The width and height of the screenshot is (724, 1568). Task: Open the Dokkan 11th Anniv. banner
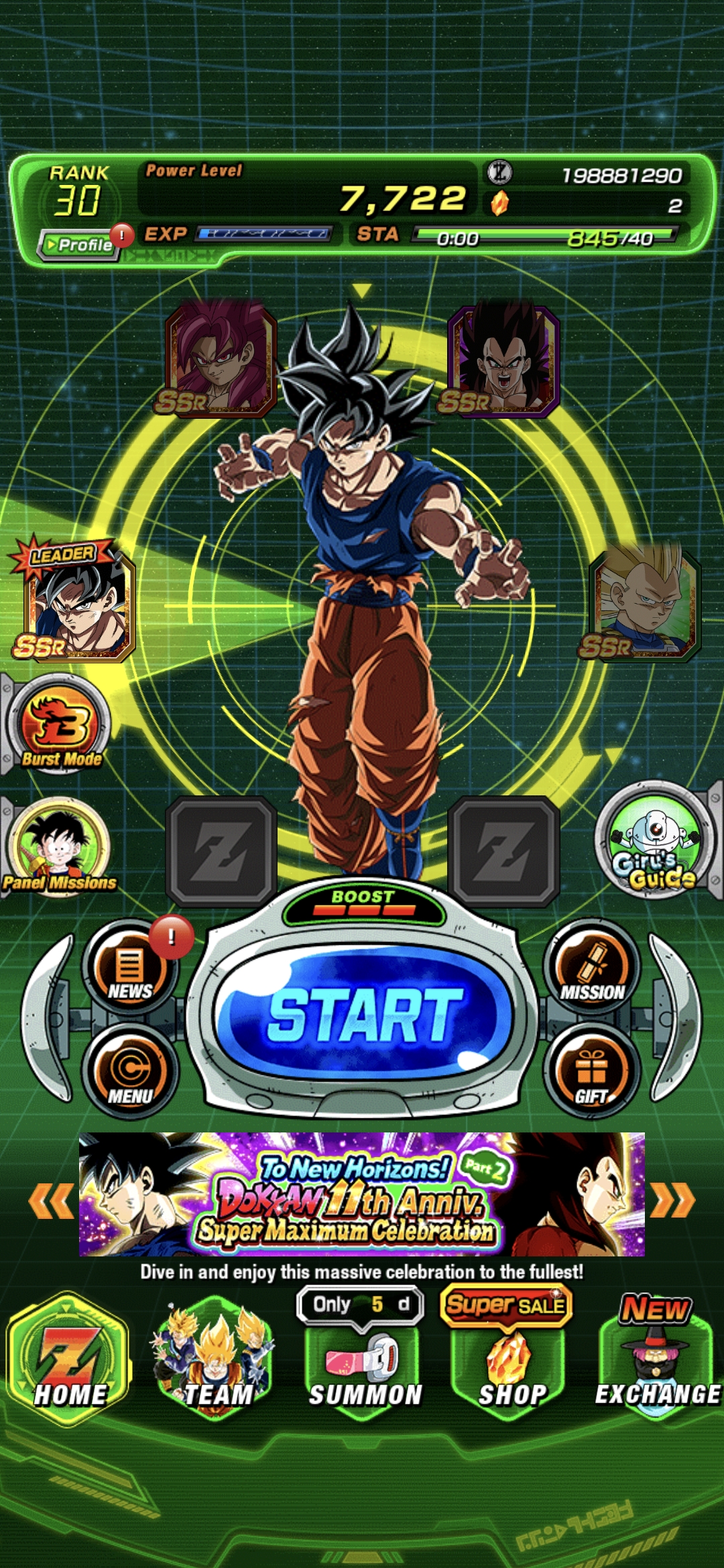tap(362, 1194)
